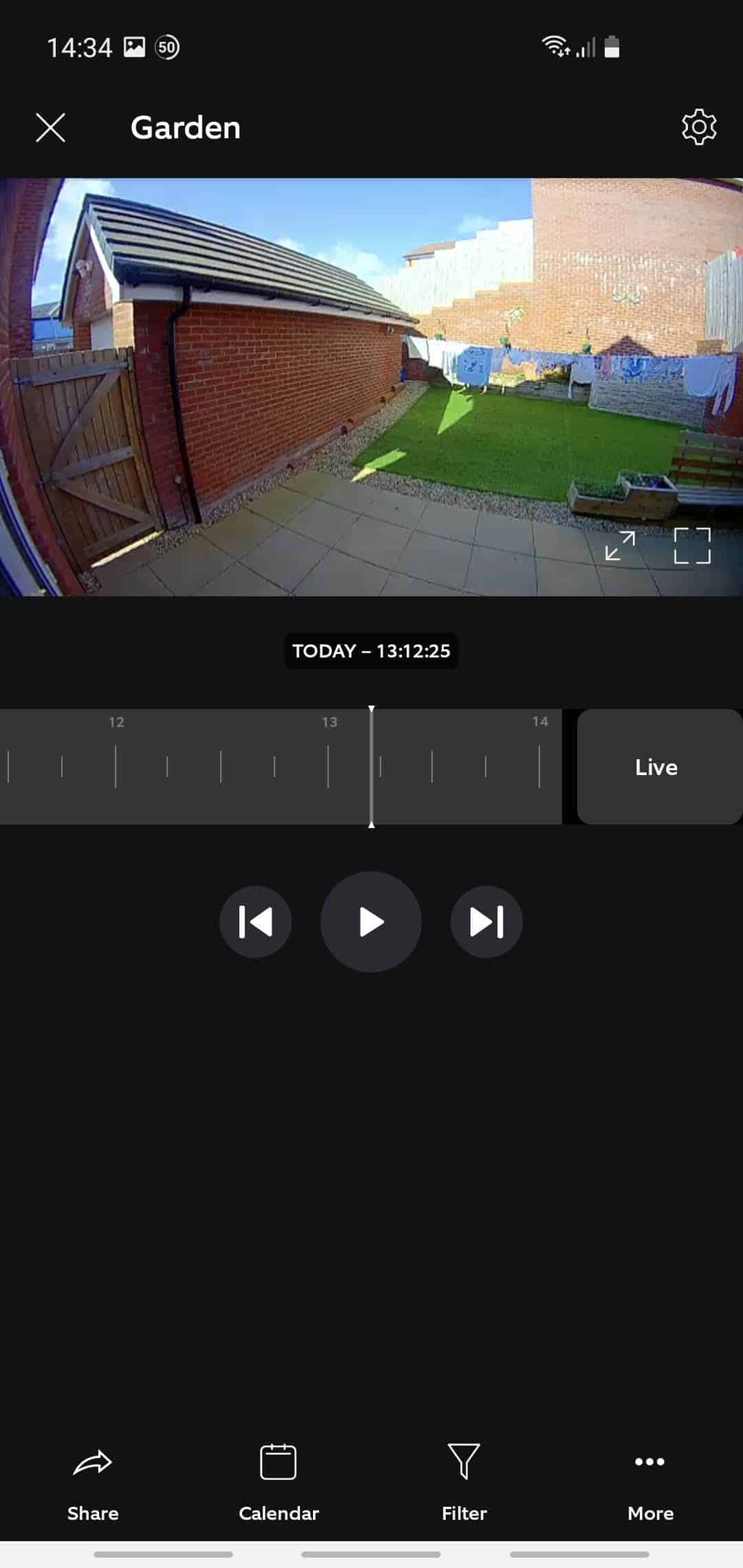Tap the TODAY 13:12:25 timestamp label
Screen dimensions: 743x1568
pyautogui.click(x=371, y=651)
